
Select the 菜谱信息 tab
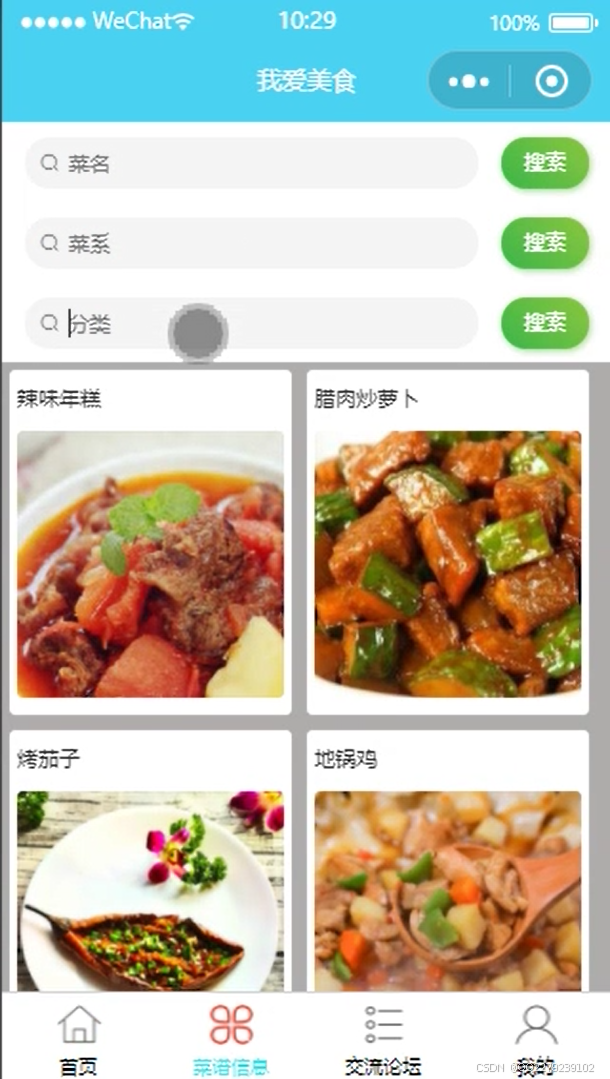tap(231, 1038)
